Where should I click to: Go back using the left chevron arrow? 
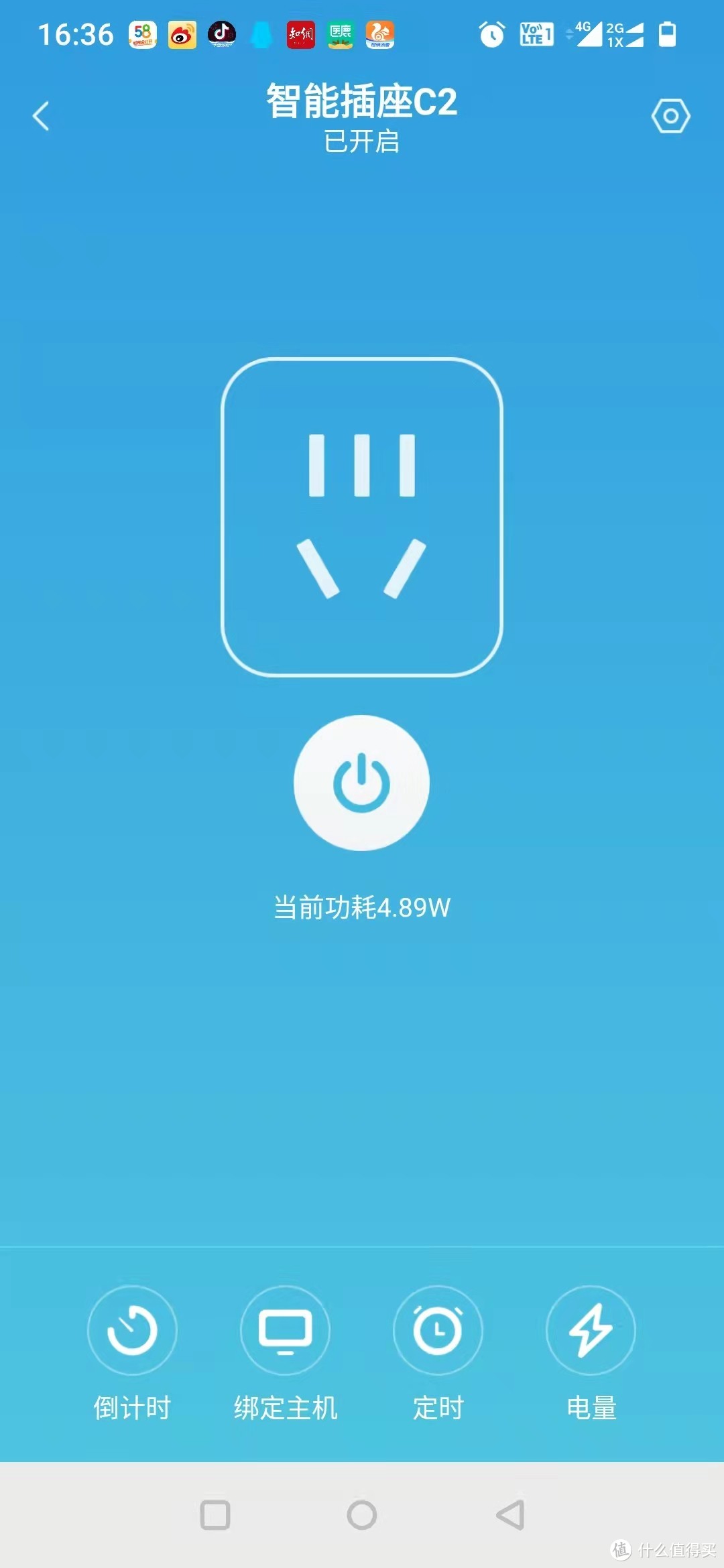pyautogui.click(x=42, y=115)
